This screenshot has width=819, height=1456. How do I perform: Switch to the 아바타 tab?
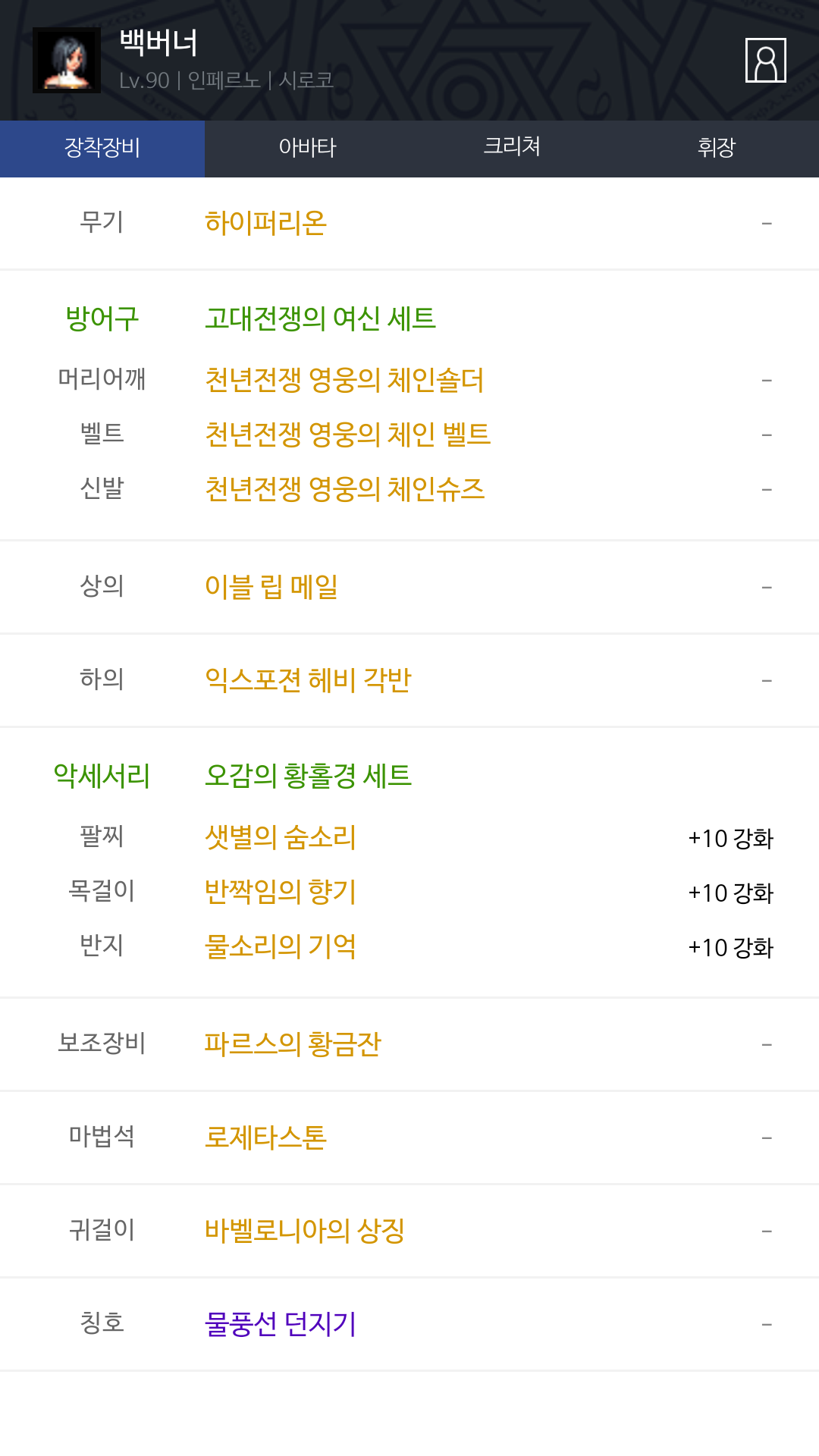(x=307, y=149)
